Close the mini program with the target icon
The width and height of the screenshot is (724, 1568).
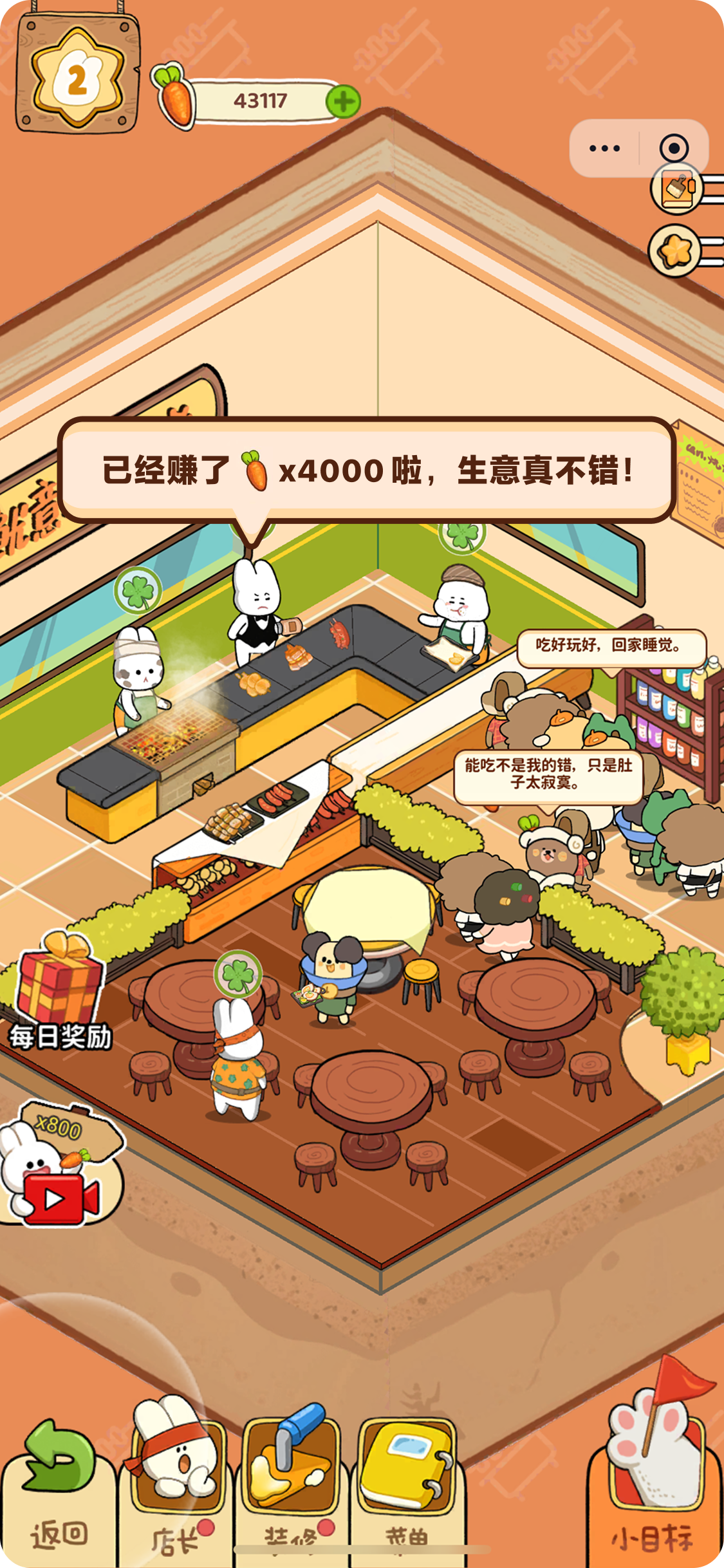[x=674, y=149]
